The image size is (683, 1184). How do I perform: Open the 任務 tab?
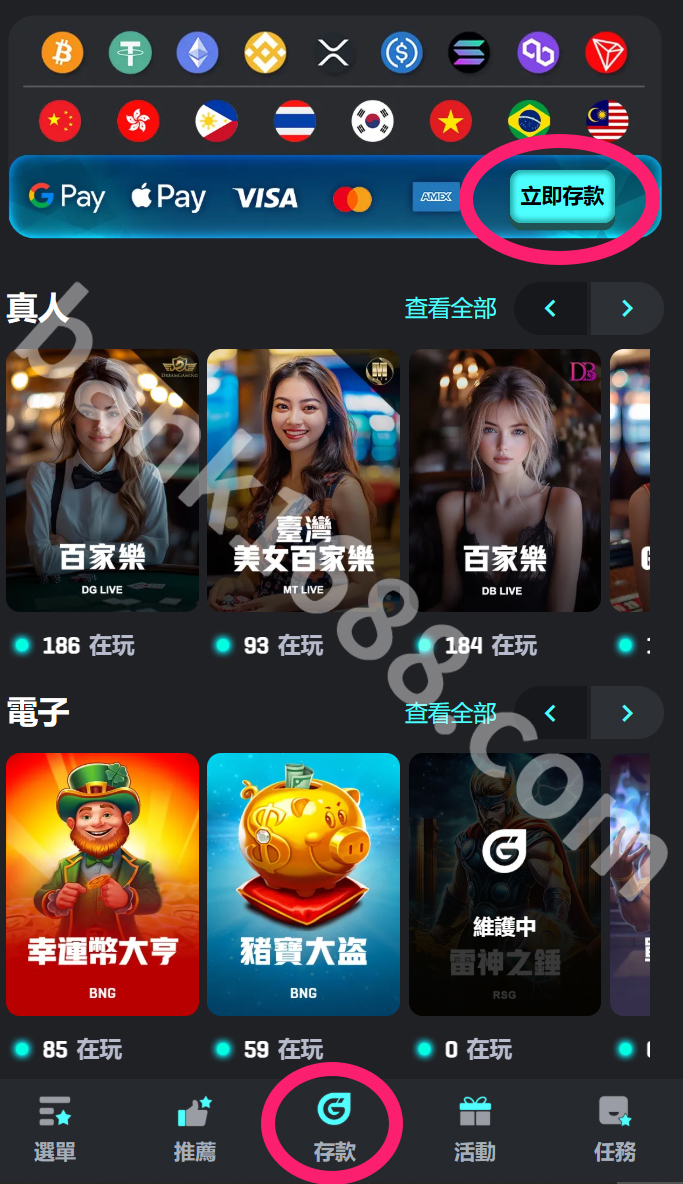(x=614, y=1130)
